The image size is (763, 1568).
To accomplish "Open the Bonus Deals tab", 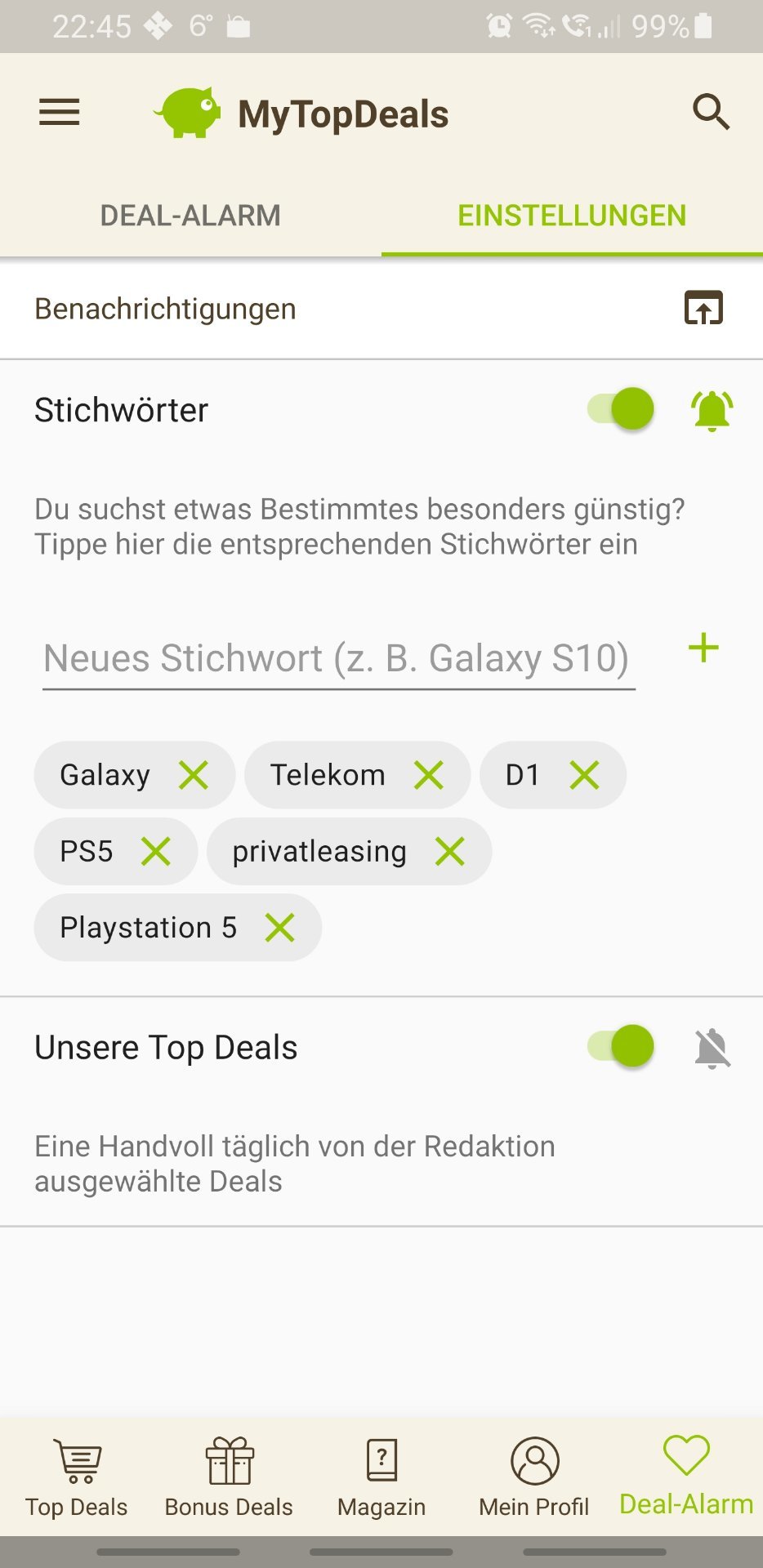I will [229, 1477].
